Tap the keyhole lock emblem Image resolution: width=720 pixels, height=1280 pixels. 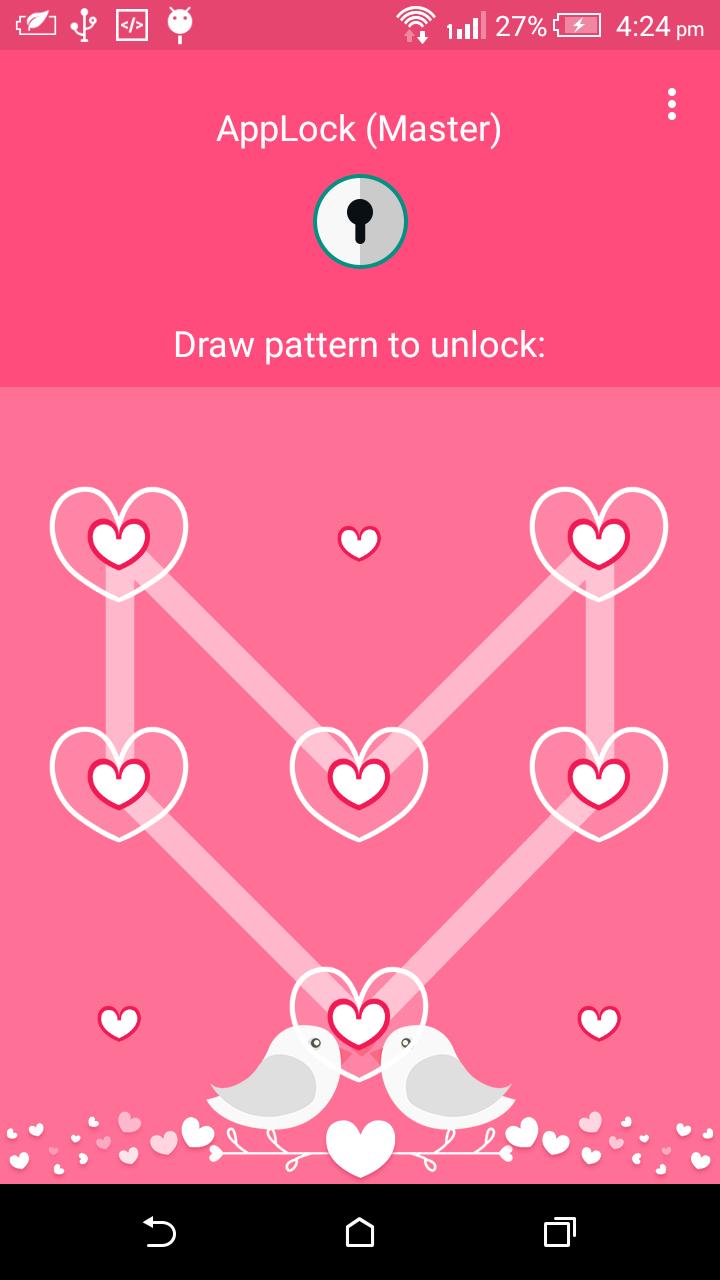[x=360, y=220]
